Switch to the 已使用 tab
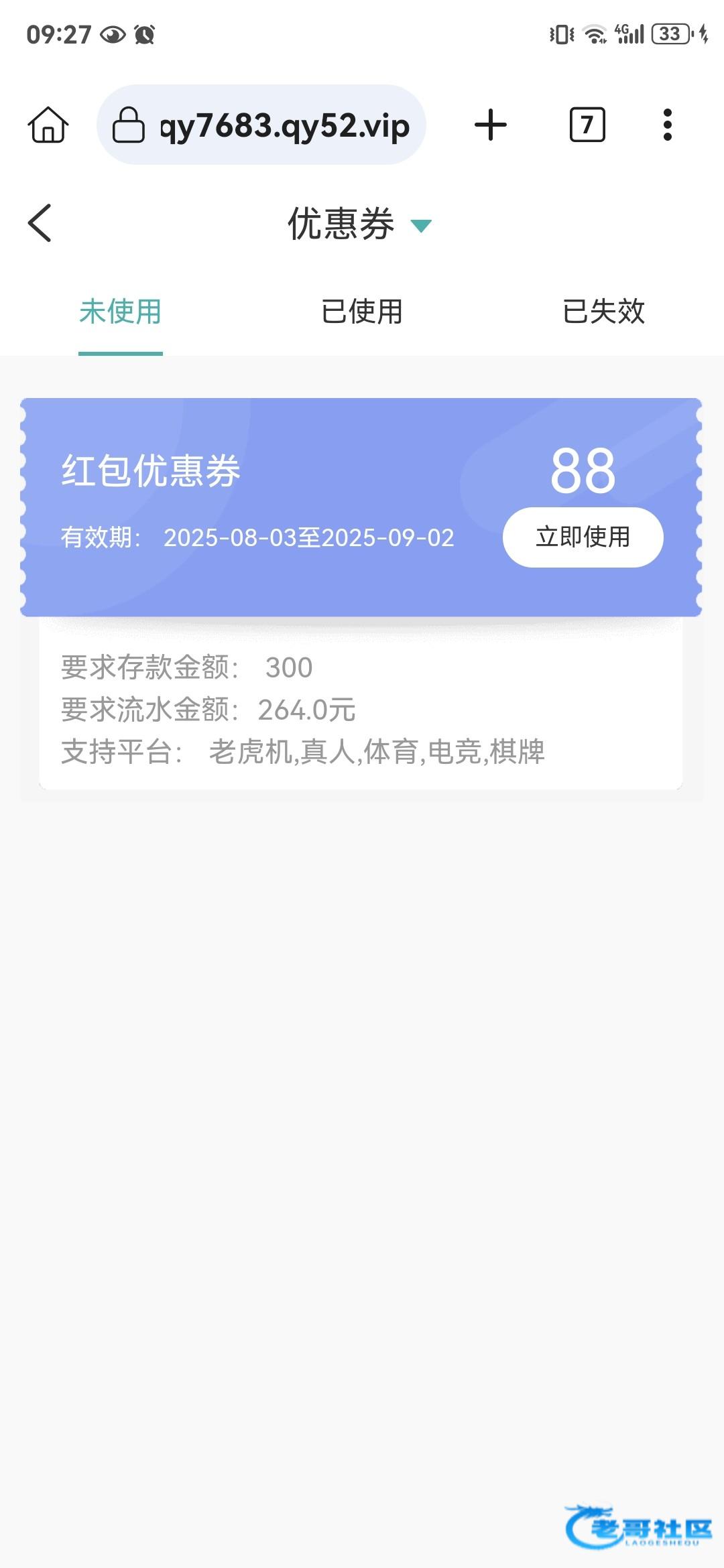This screenshot has width=724, height=1568. click(362, 312)
